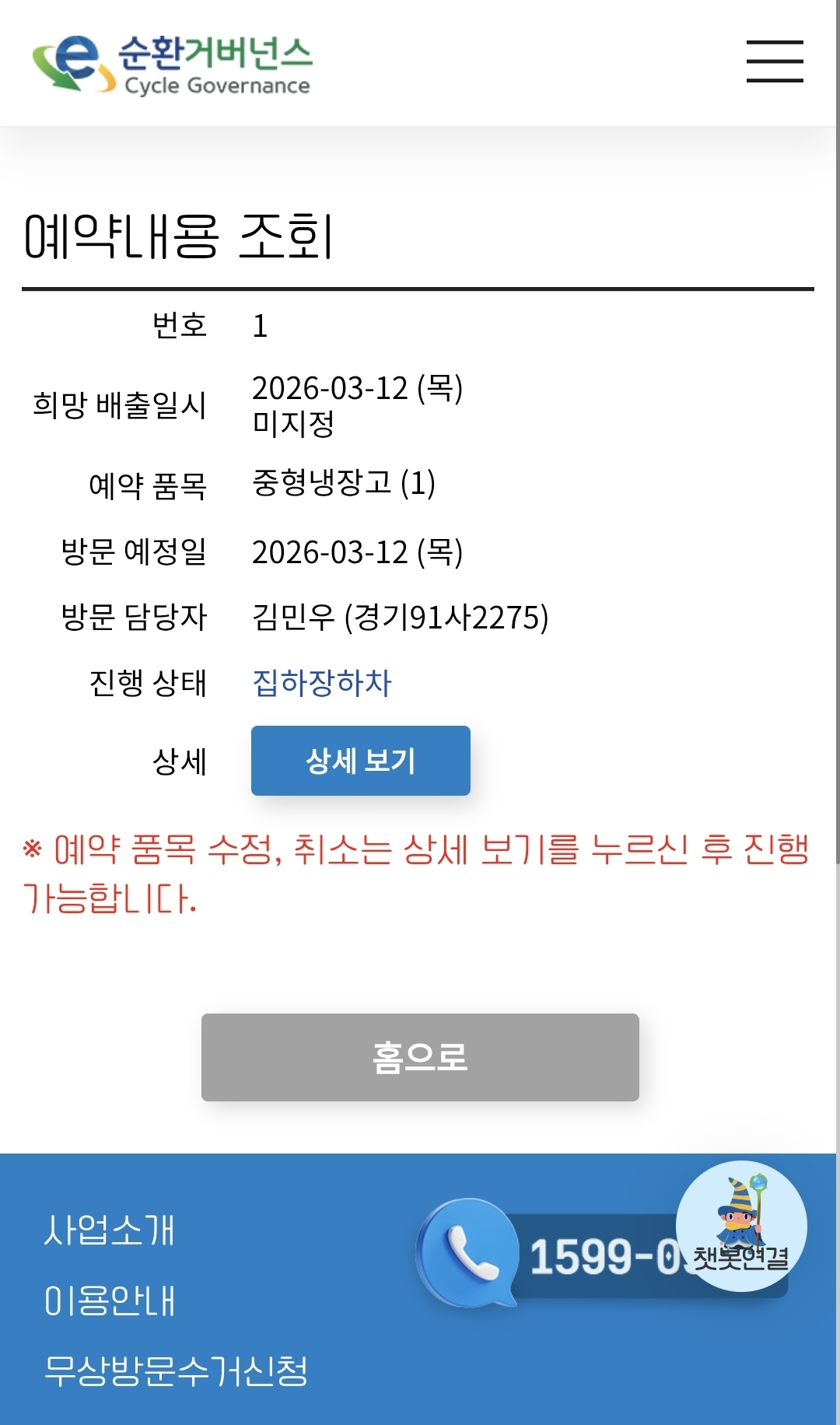
Task: Open the hamburger menu
Action: [x=774, y=61]
